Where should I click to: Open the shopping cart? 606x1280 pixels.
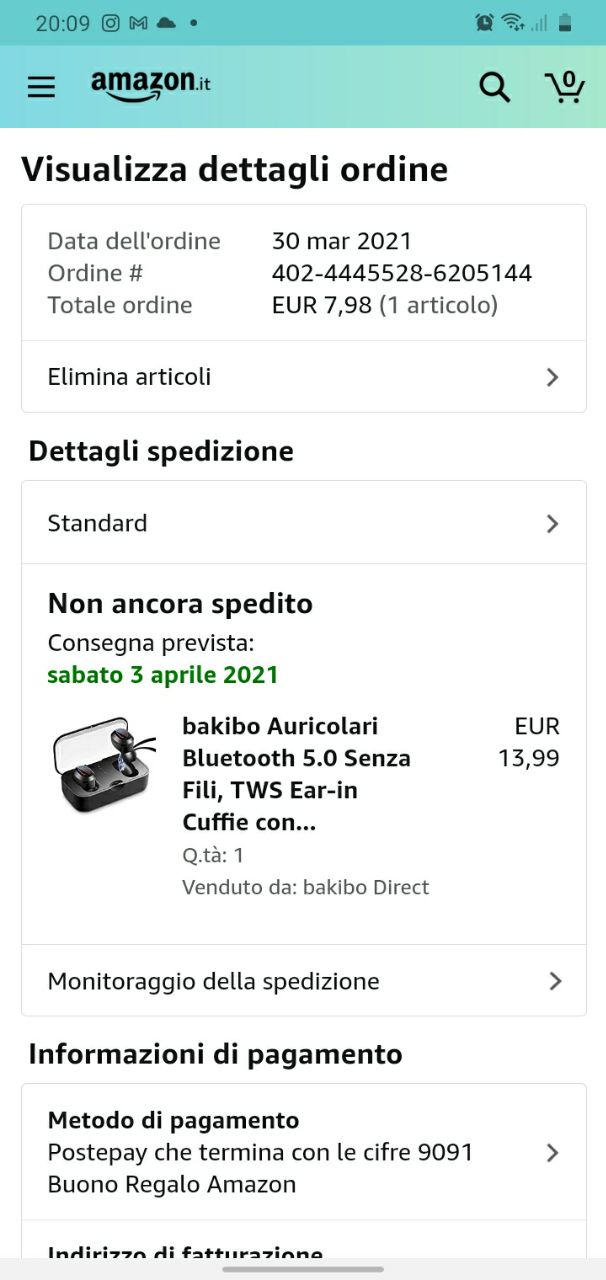(565, 87)
